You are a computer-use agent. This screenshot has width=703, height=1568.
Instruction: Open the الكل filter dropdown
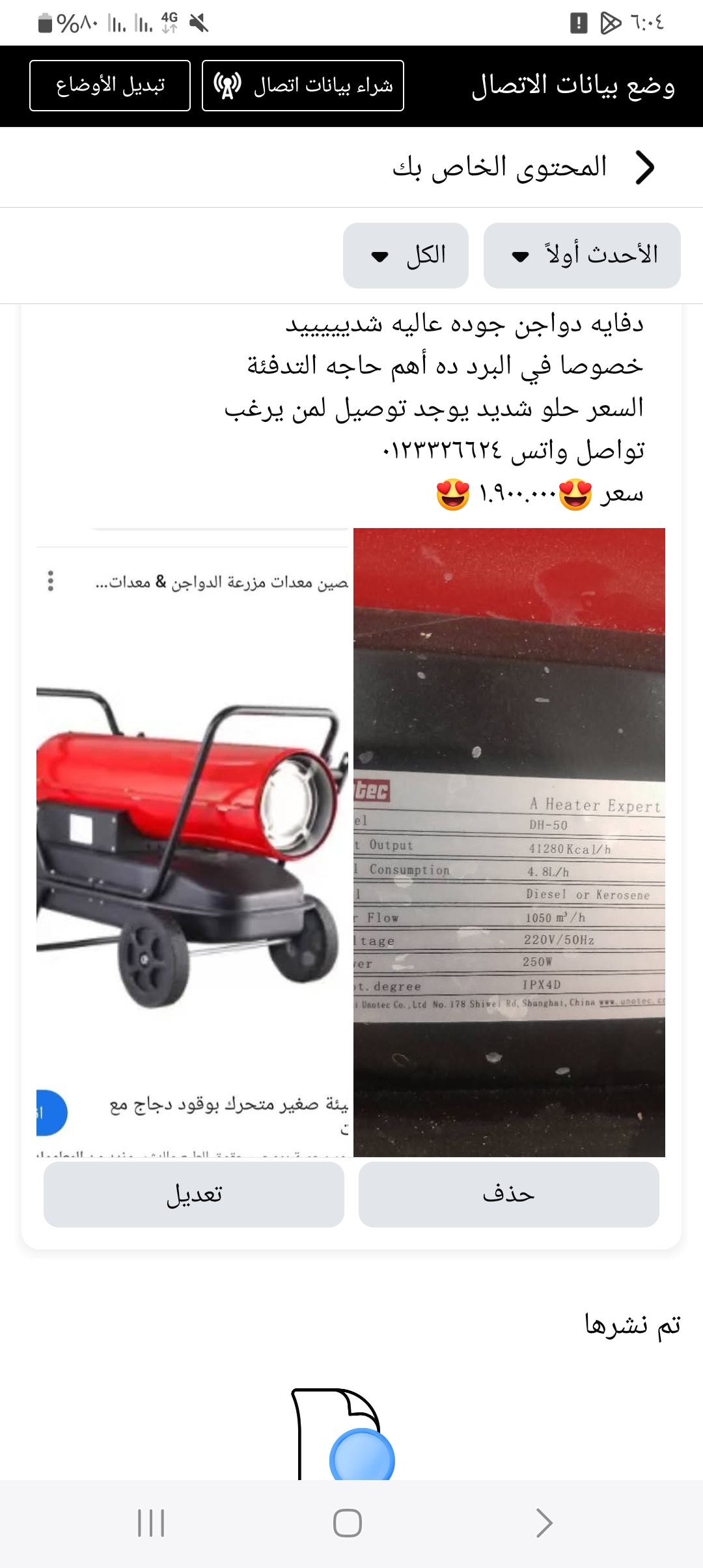[x=406, y=255]
